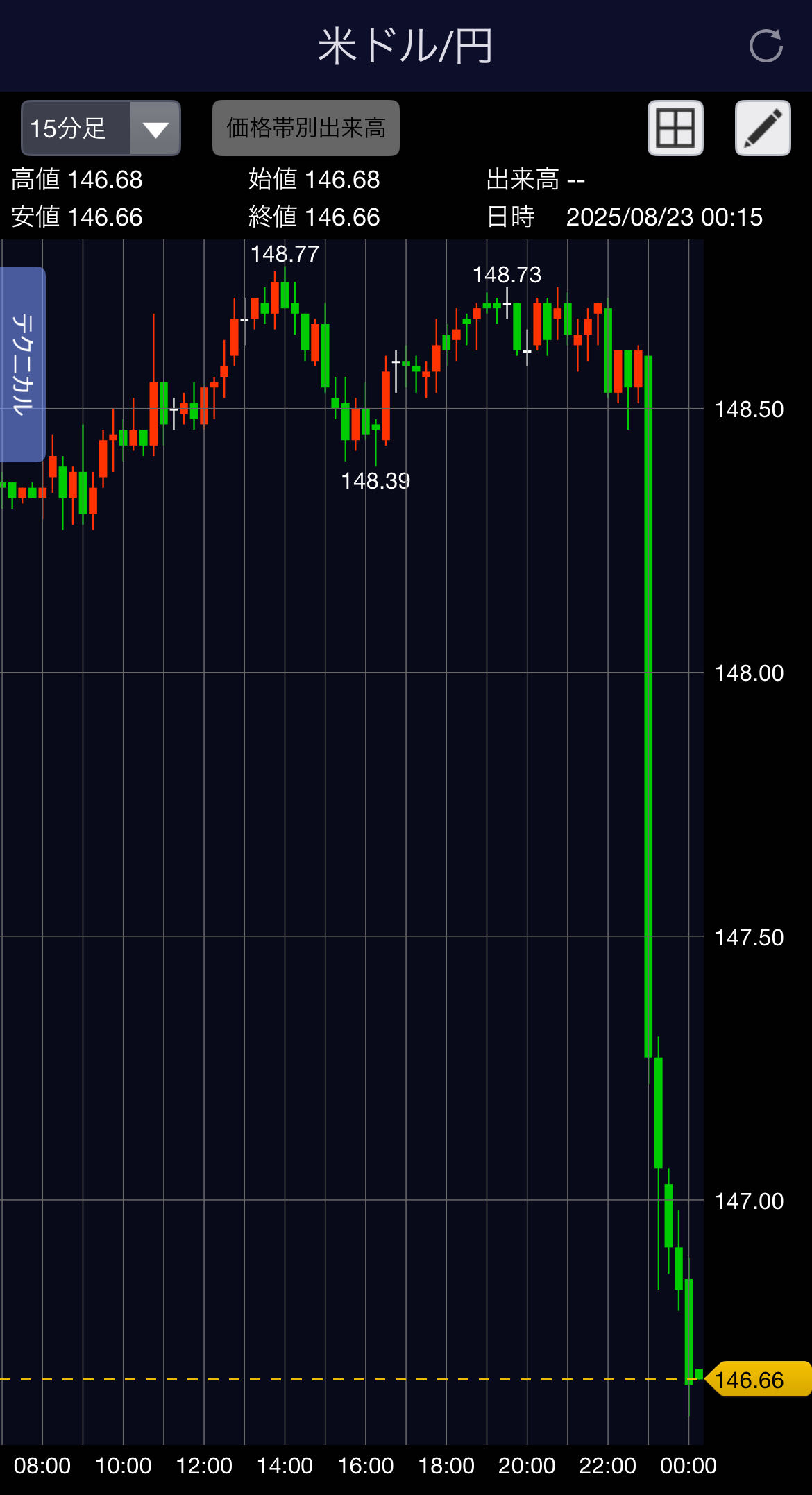Open the grid layout view

(675, 128)
